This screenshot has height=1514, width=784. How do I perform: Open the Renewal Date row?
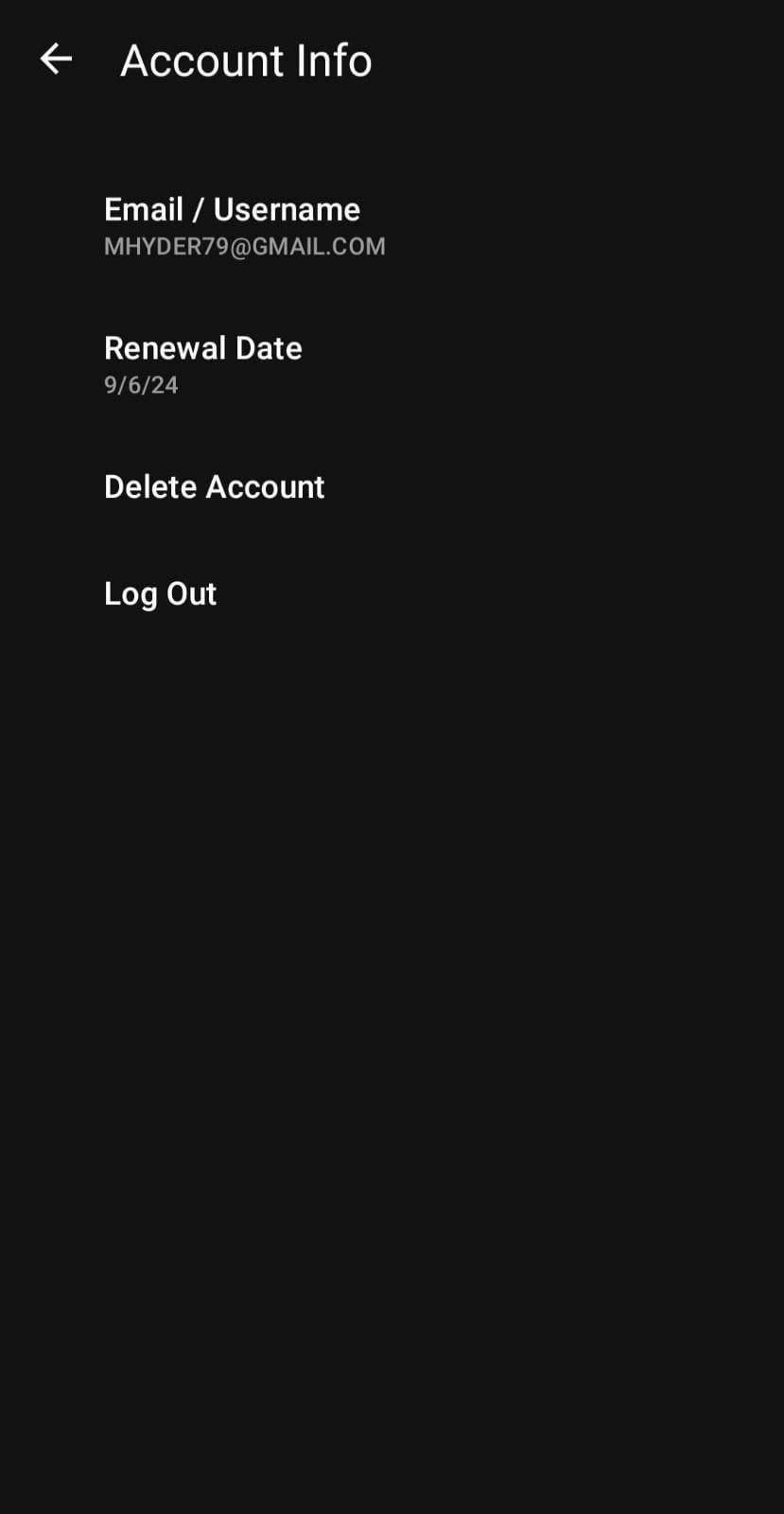click(202, 364)
